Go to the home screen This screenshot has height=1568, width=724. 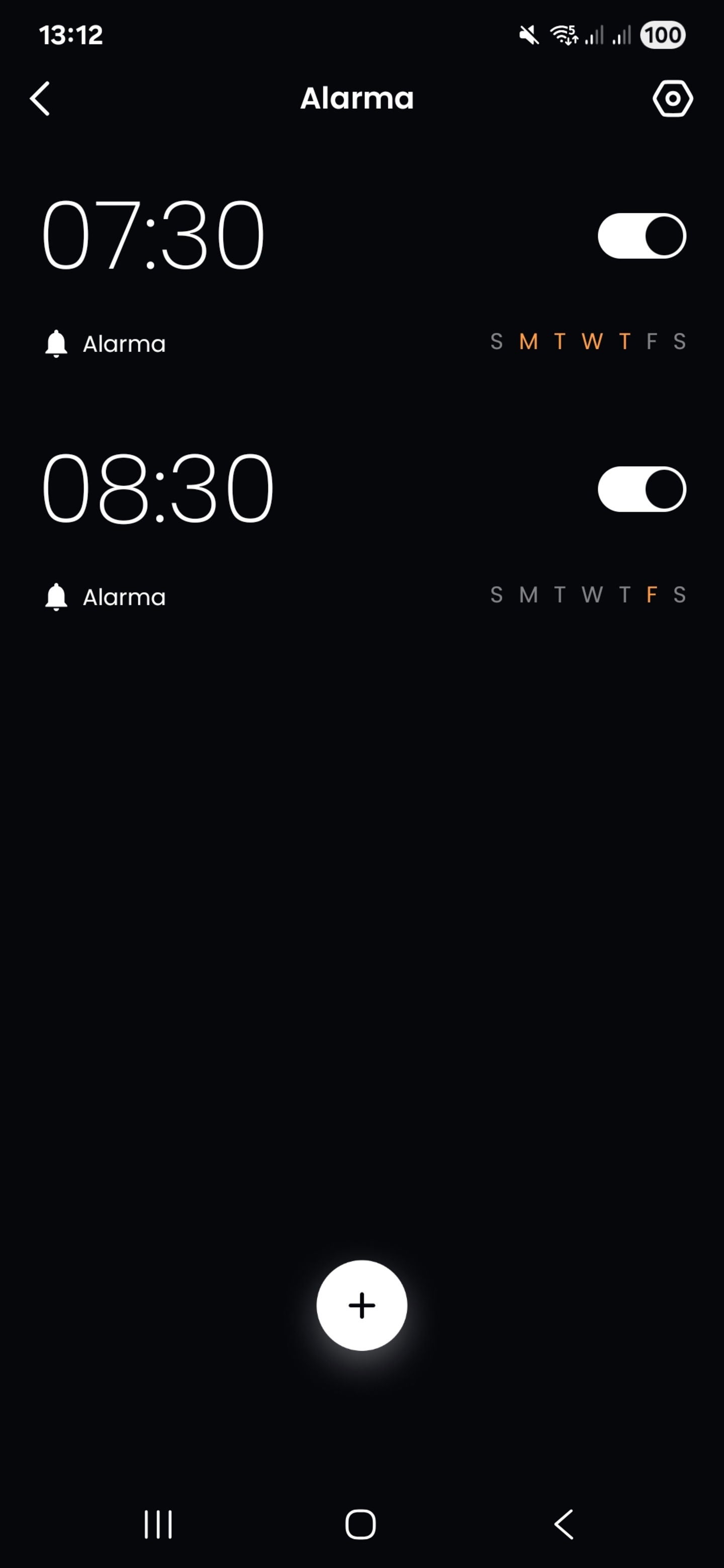click(x=360, y=1524)
